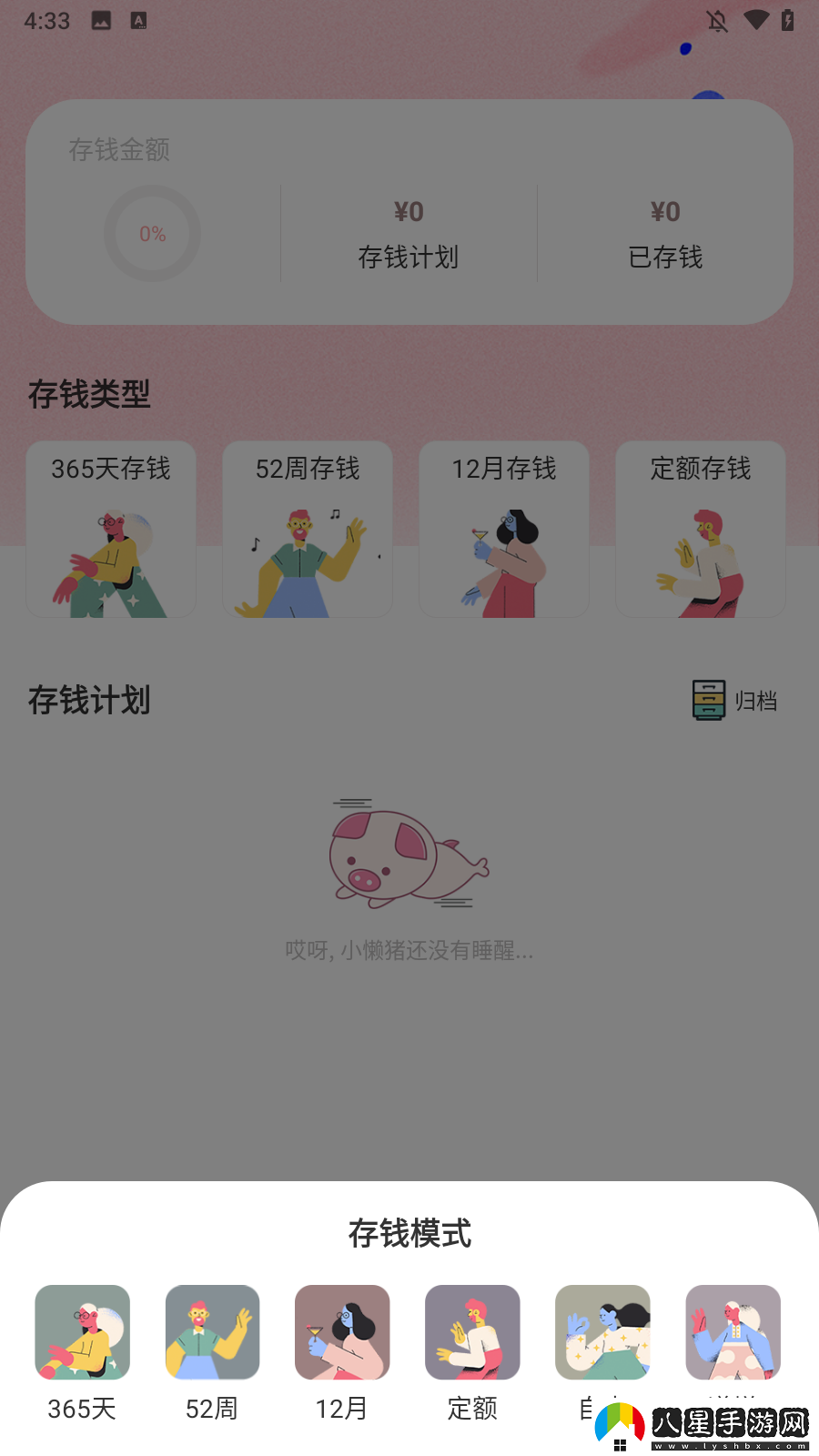Image resolution: width=819 pixels, height=1456 pixels.
Task: Tap the picture notification icon in status bar
Action: 100,20
